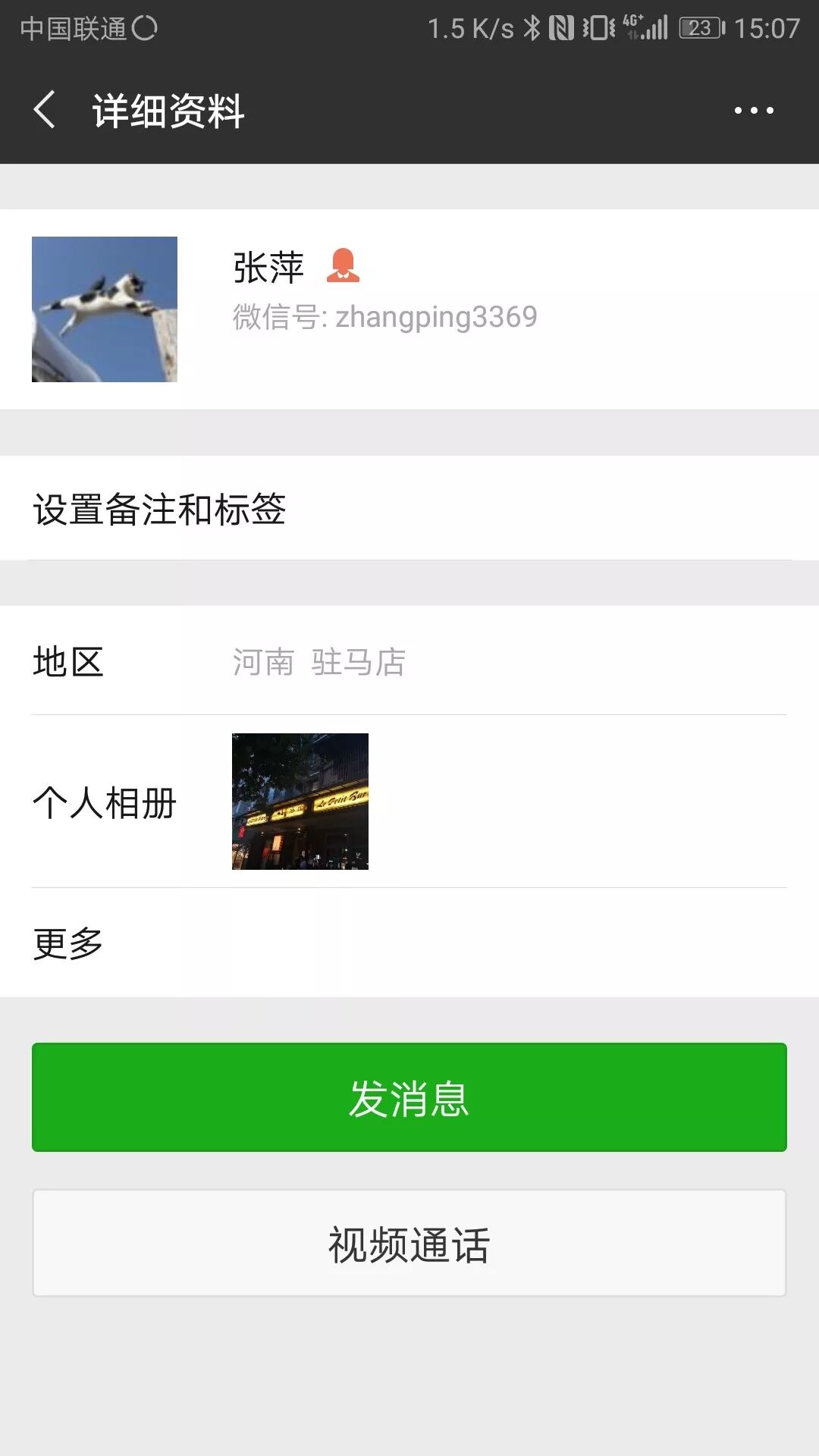
Task: Open the three-dot overflow menu
Action: (754, 111)
